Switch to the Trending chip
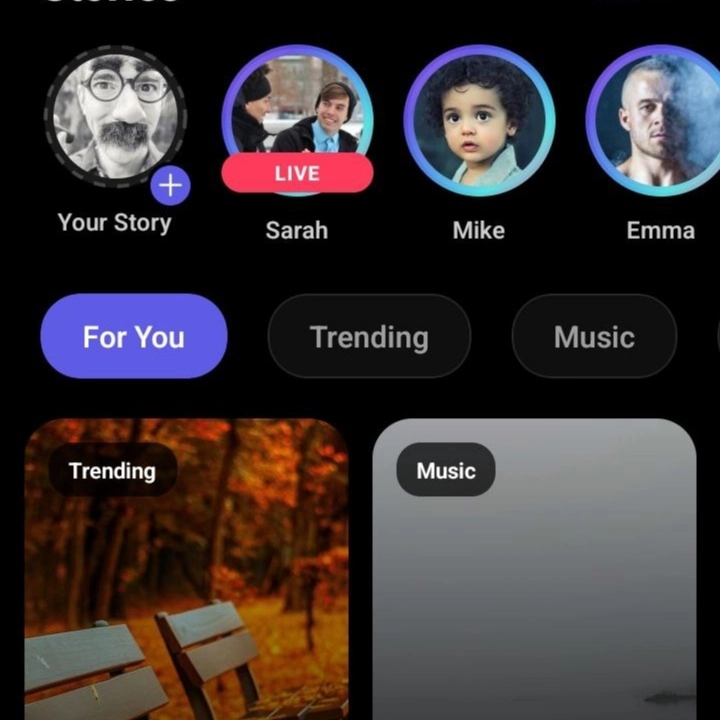720x720 pixels. pyautogui.click(x=369, y=337)
